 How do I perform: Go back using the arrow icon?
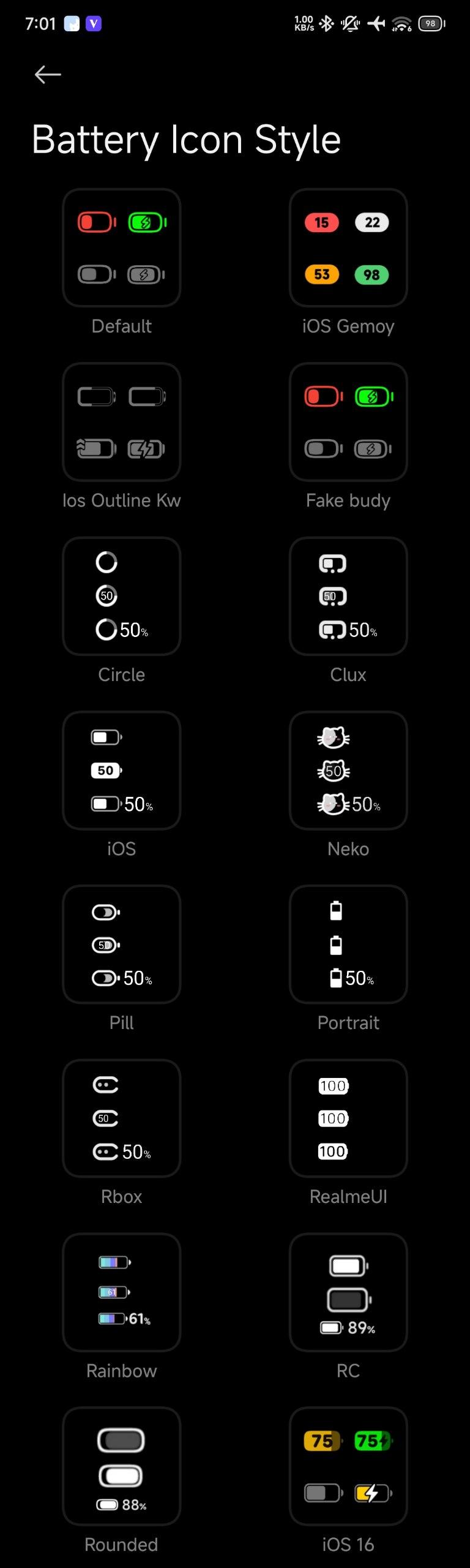click(48, 75)
